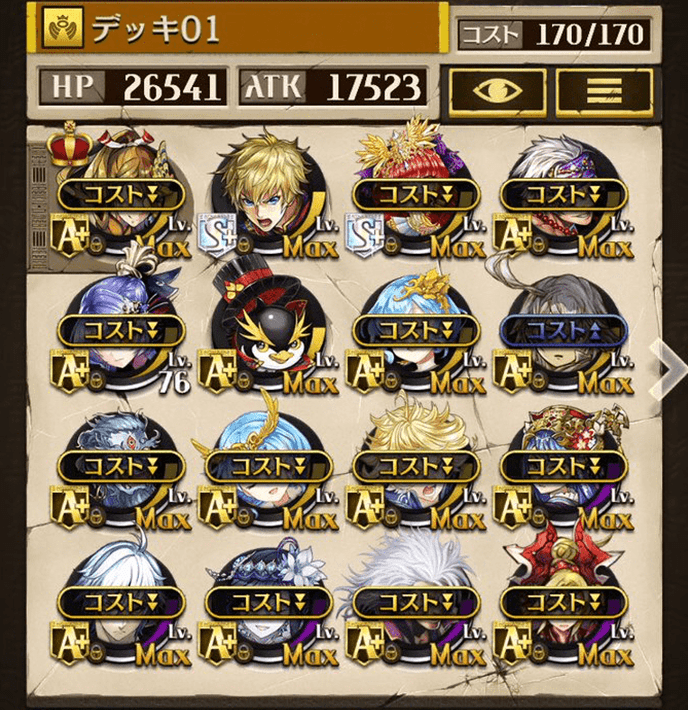The height and width of the screenshot is (710, 688).
Task: Tap the deck name デッキ01 banner
Action: pos(240,30)
